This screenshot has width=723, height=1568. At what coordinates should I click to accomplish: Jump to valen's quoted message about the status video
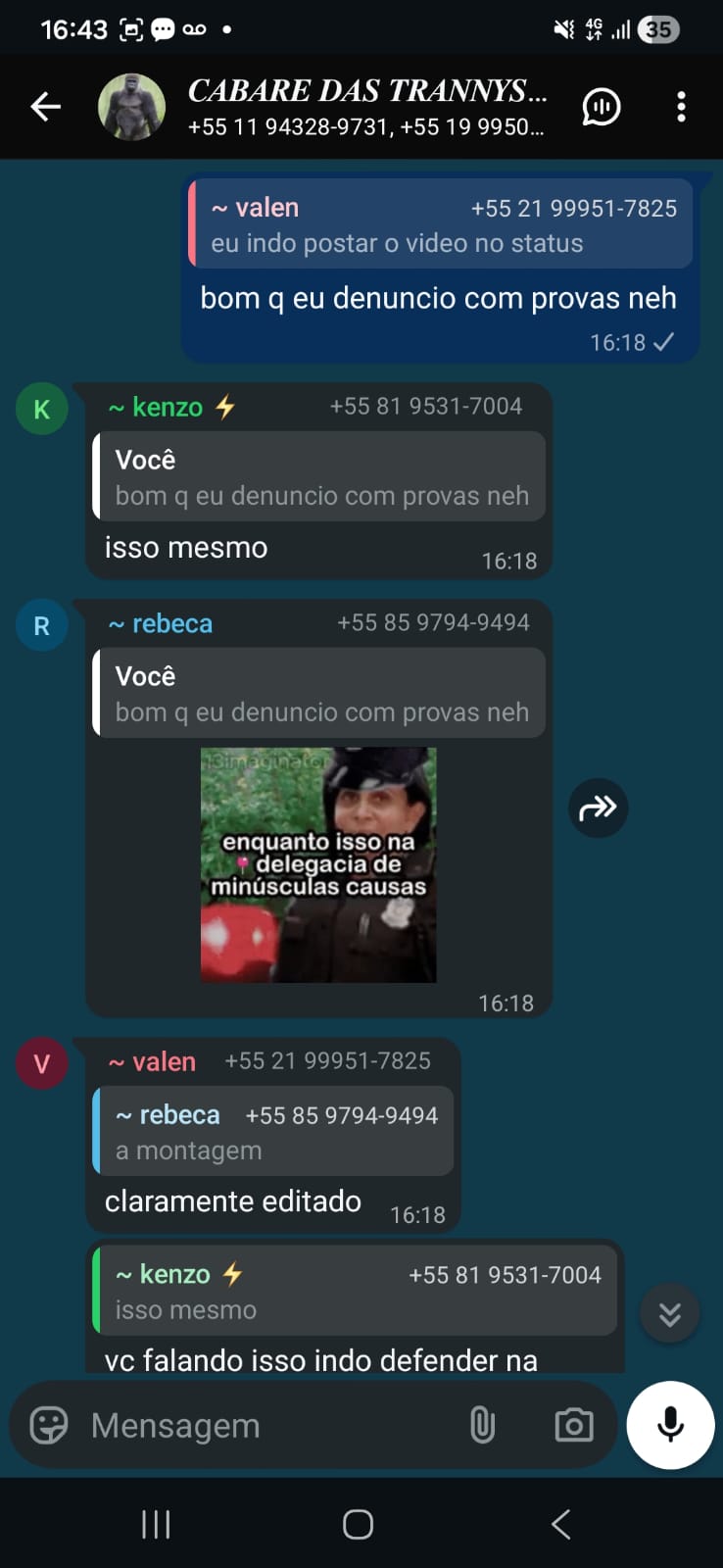click(441, 224)
